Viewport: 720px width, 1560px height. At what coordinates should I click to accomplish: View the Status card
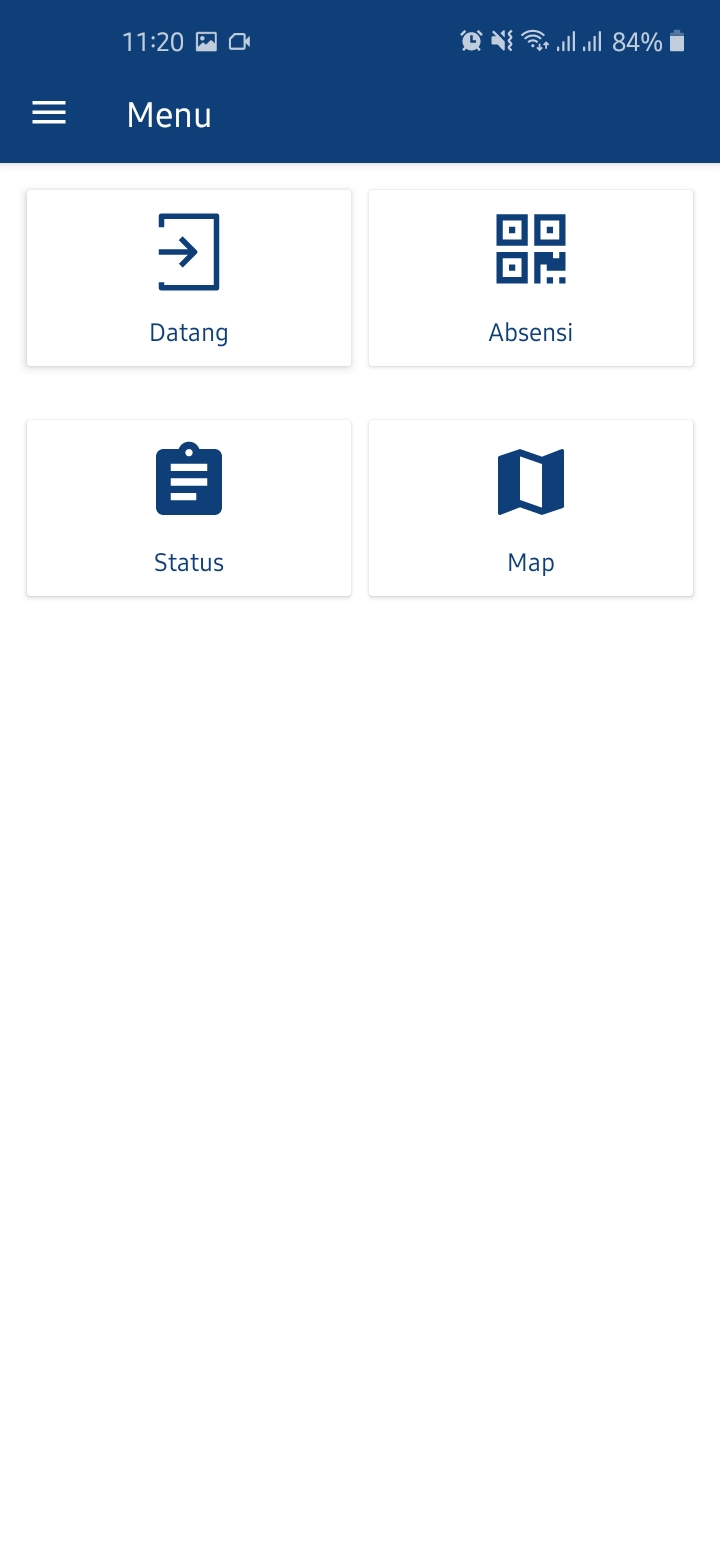point(189,508)
